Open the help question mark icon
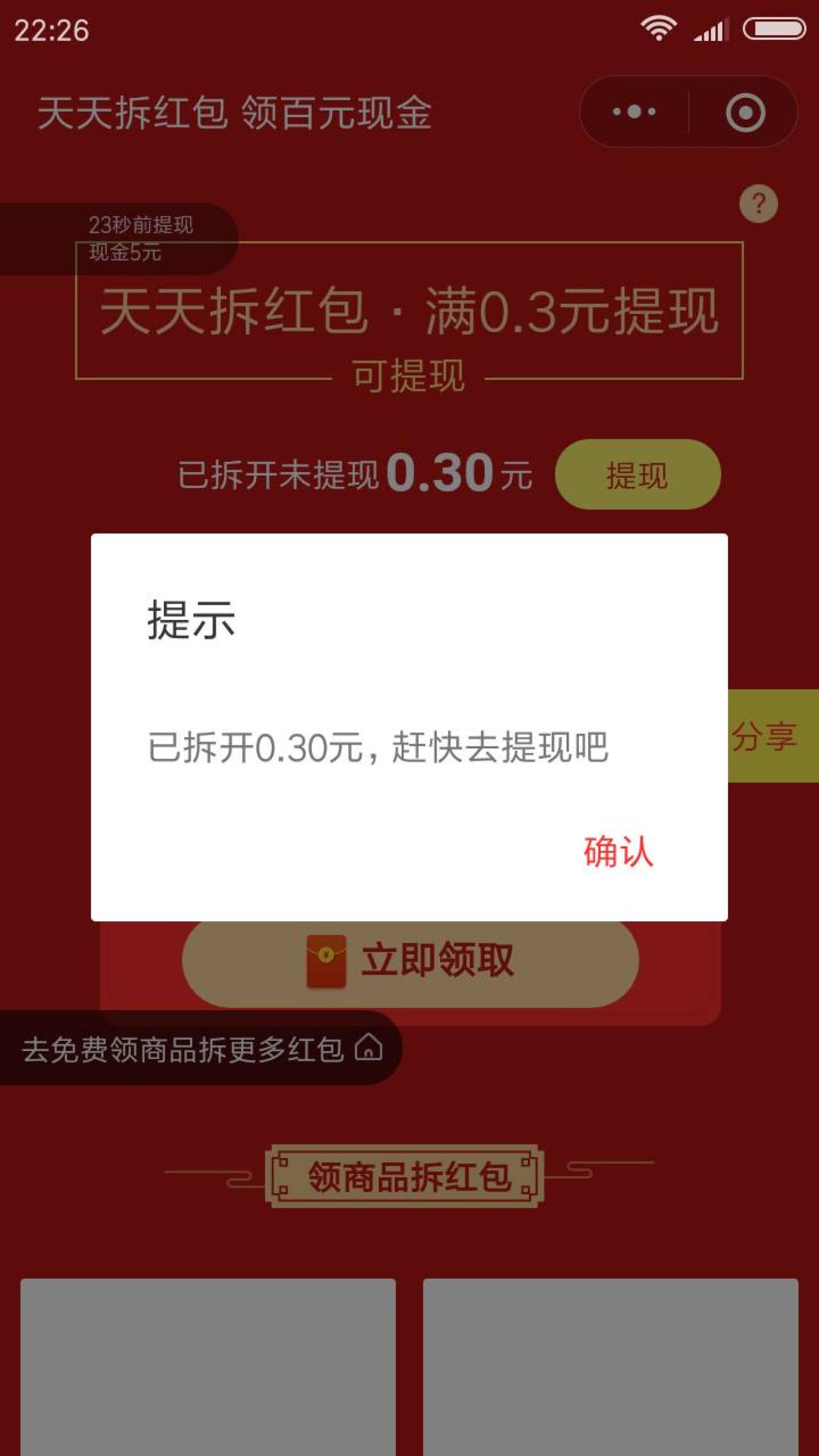The width and height of the screenshot is (819, 1456). point(758,204)
